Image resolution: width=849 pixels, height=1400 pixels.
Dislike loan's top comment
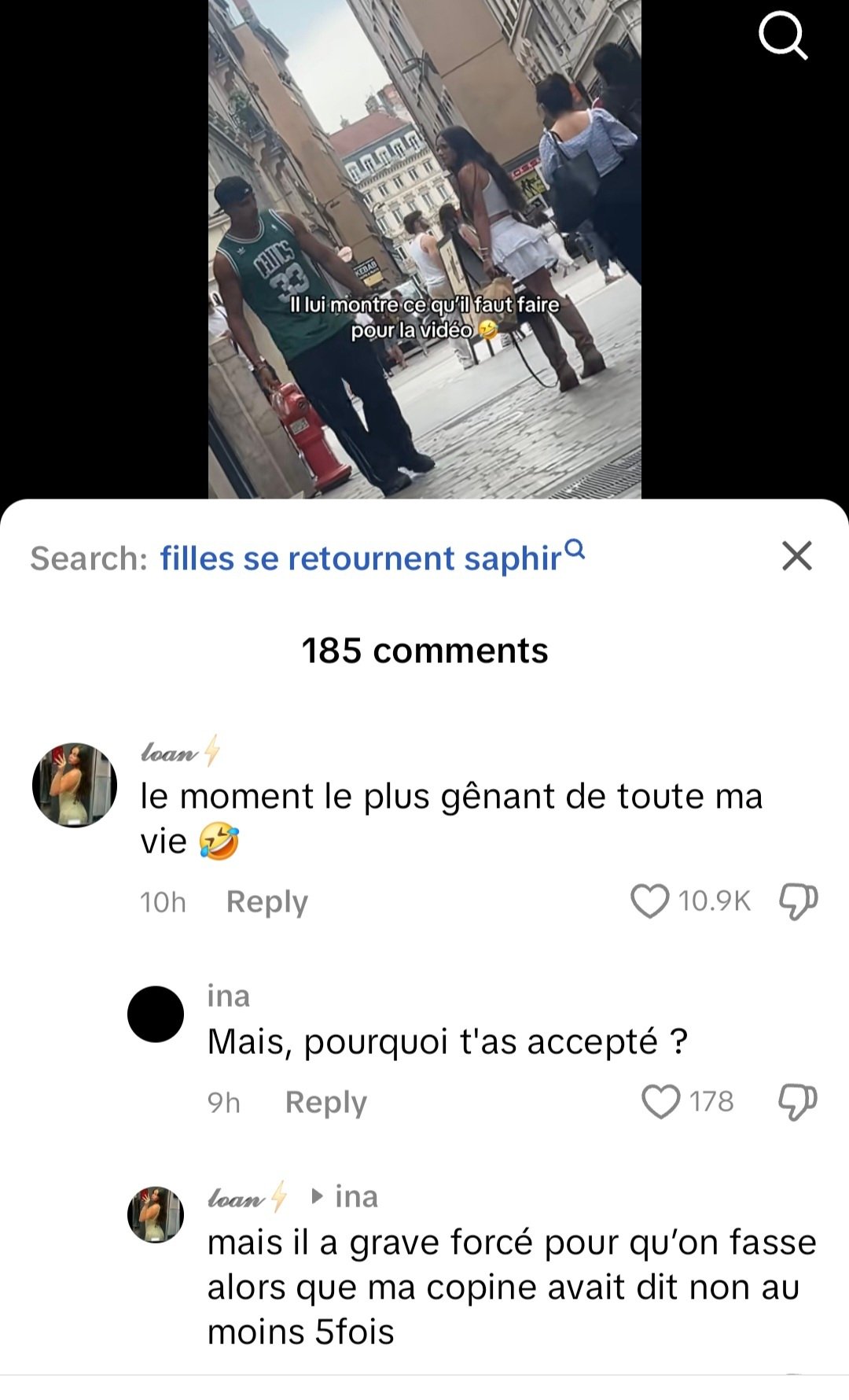click(x=798, y=901)
